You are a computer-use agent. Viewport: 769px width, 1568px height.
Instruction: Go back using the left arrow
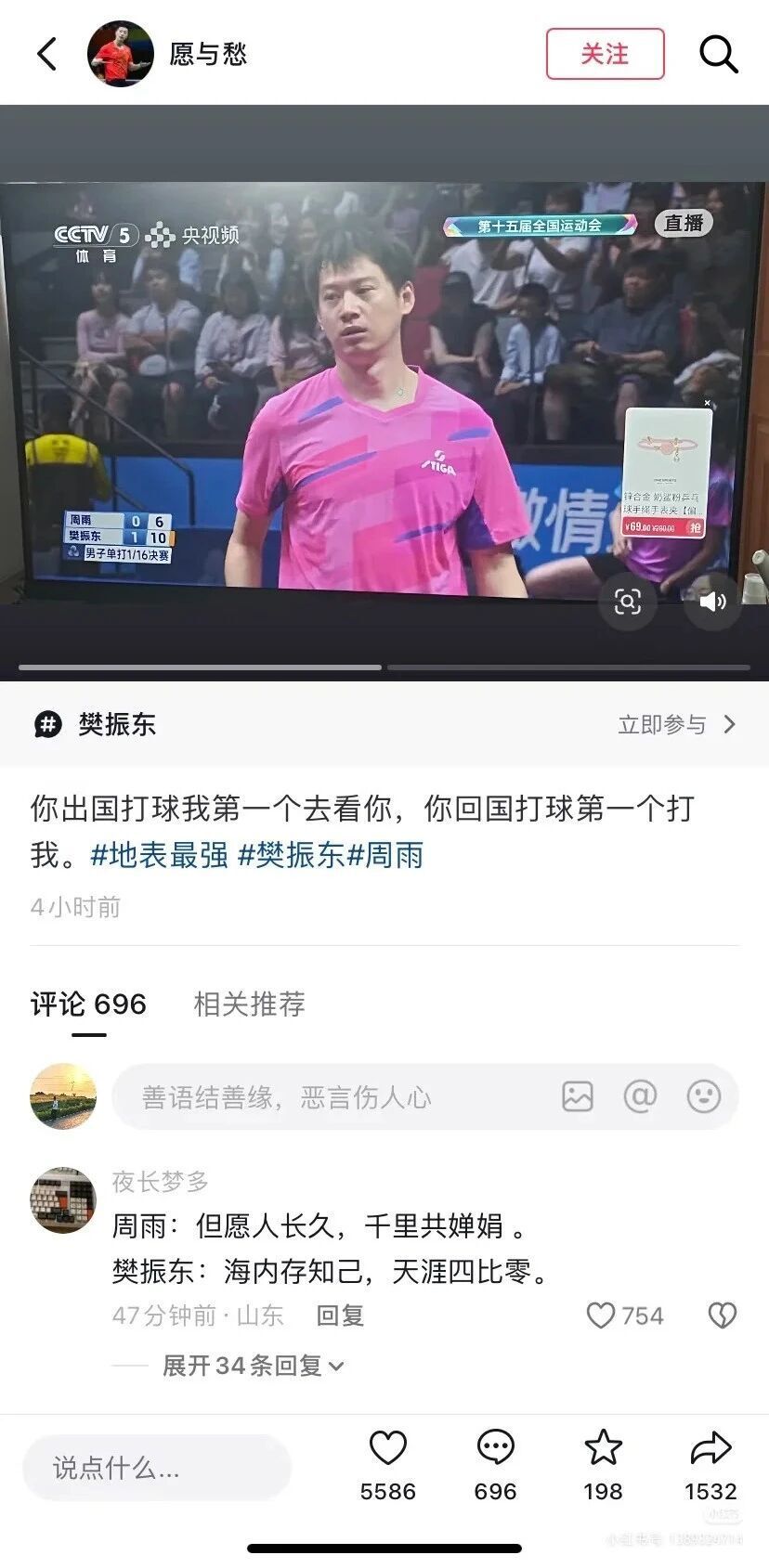[x=46, y=54]
